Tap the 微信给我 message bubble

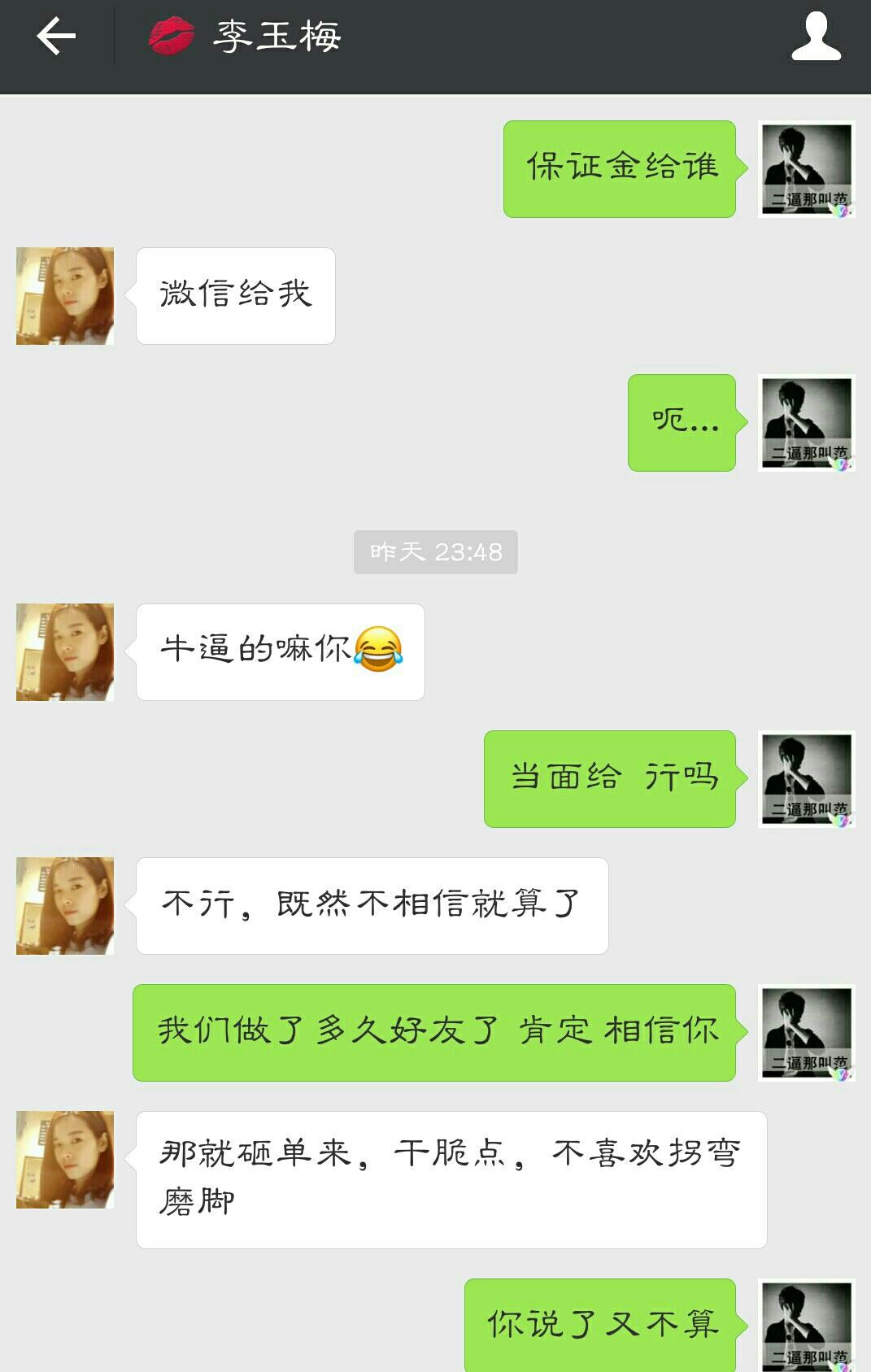point(235,295)
